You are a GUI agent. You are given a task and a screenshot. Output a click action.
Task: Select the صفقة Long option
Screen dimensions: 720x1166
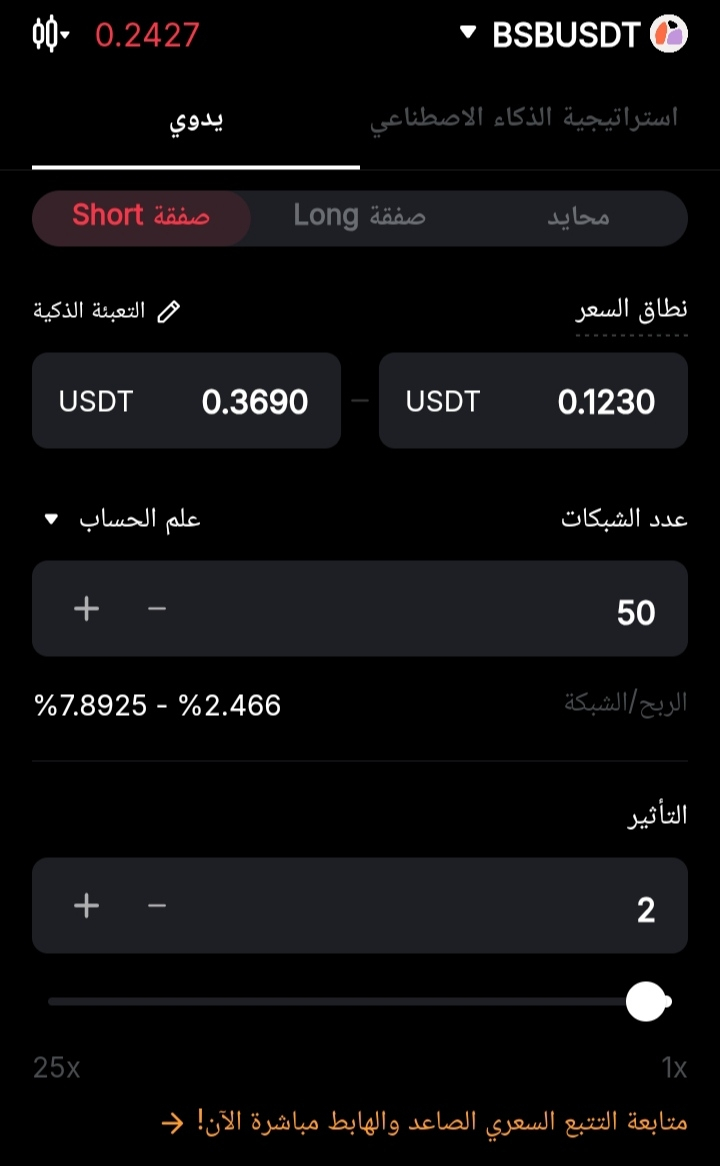point(359,217)
